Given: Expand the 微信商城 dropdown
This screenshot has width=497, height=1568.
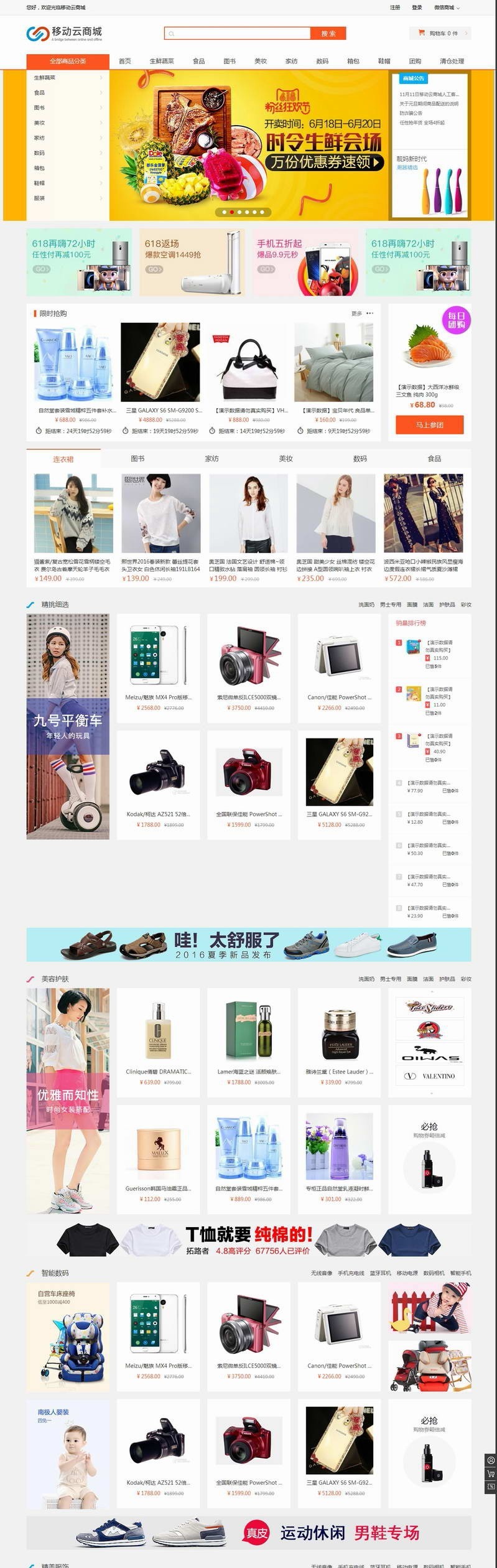Looking at the screenshot, I should tap(445, 7).
